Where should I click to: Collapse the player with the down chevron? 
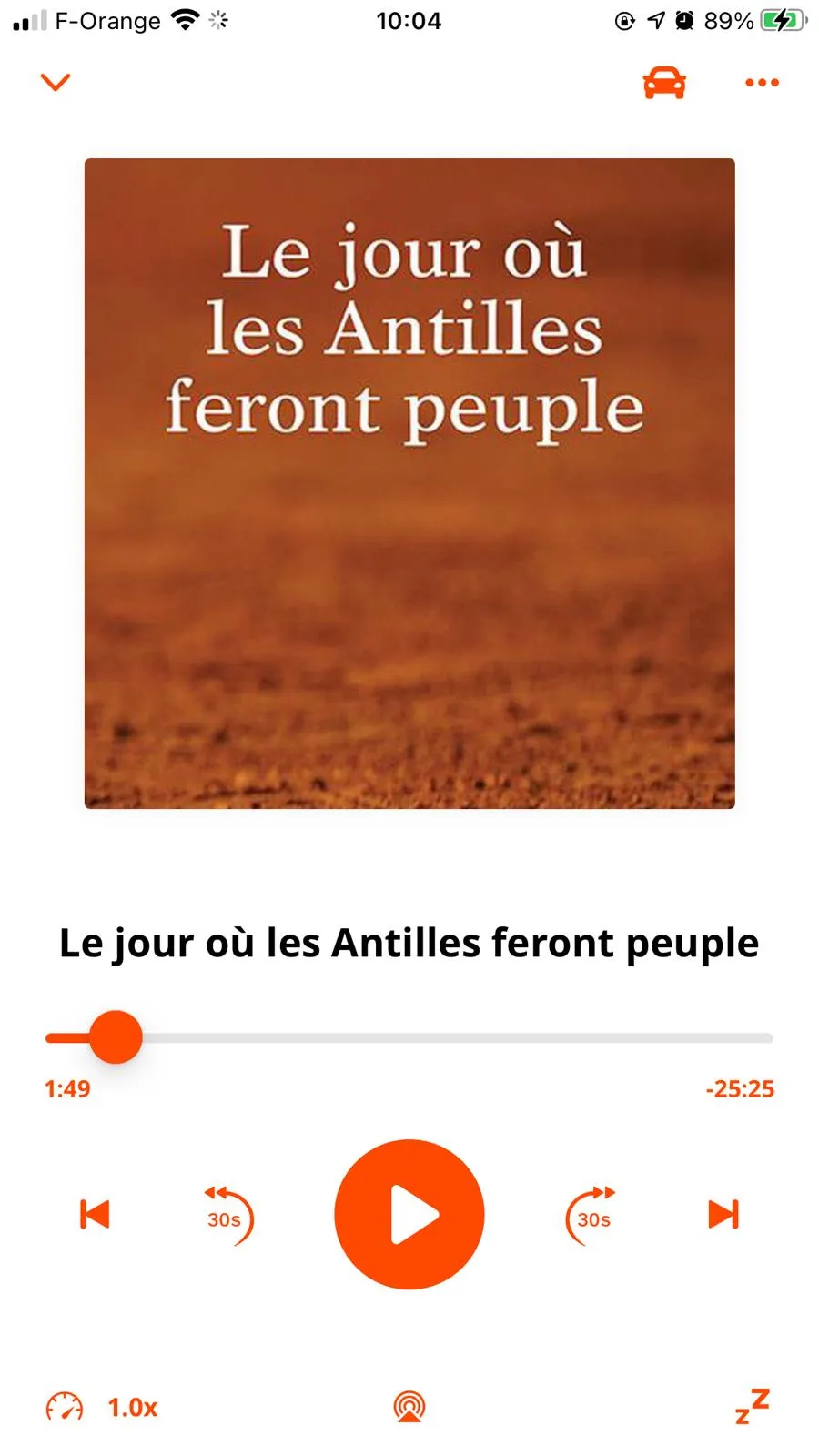(x=56, y=82)
